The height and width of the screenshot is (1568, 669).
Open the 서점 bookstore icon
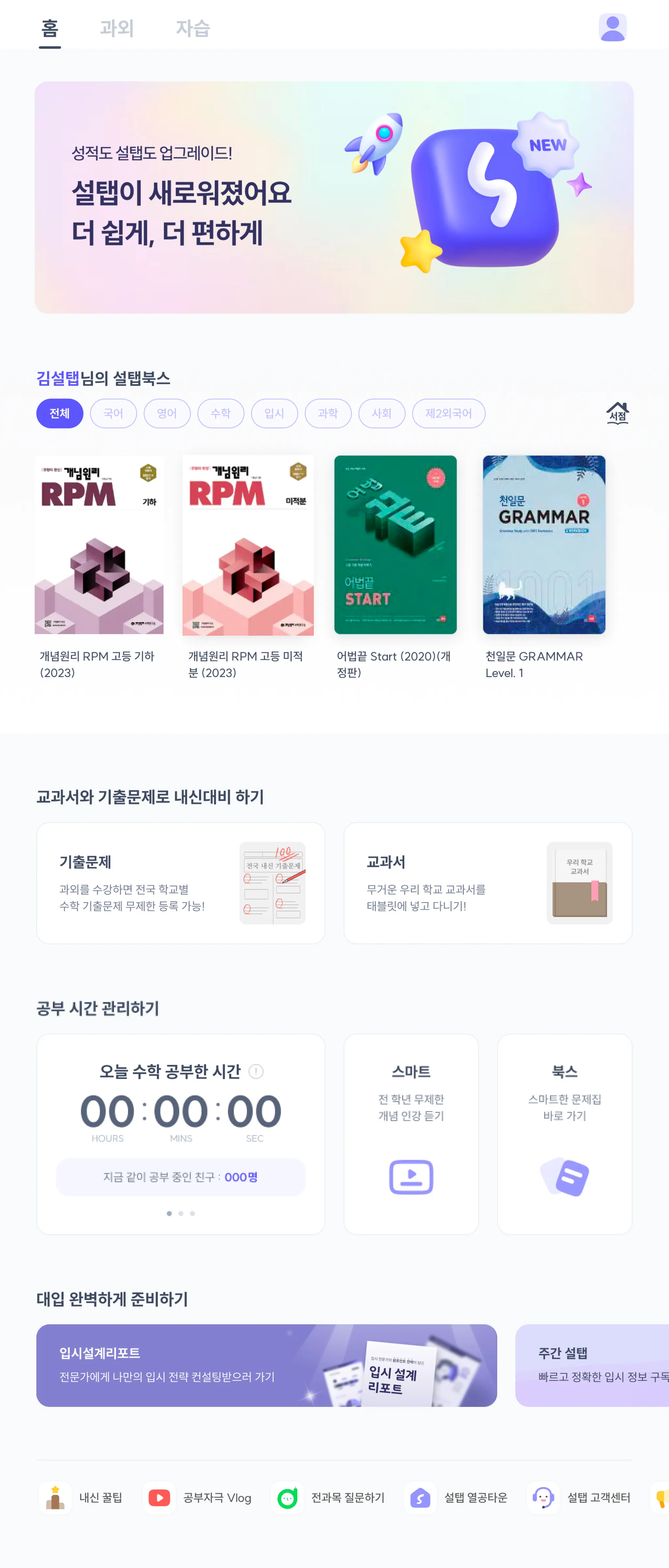click(x=617, y=413)
